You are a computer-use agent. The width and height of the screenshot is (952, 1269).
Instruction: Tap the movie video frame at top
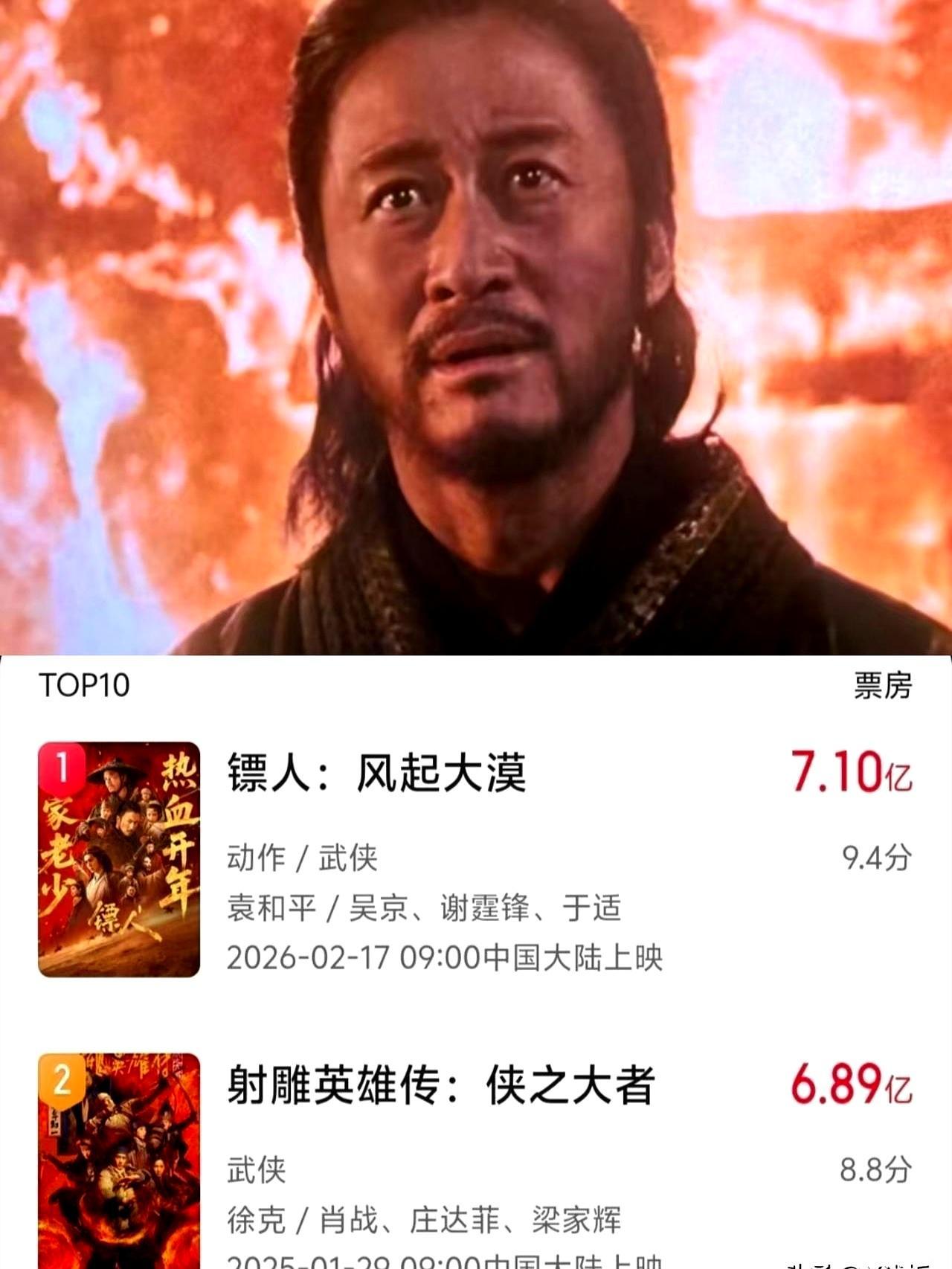(x=476, y=327)
